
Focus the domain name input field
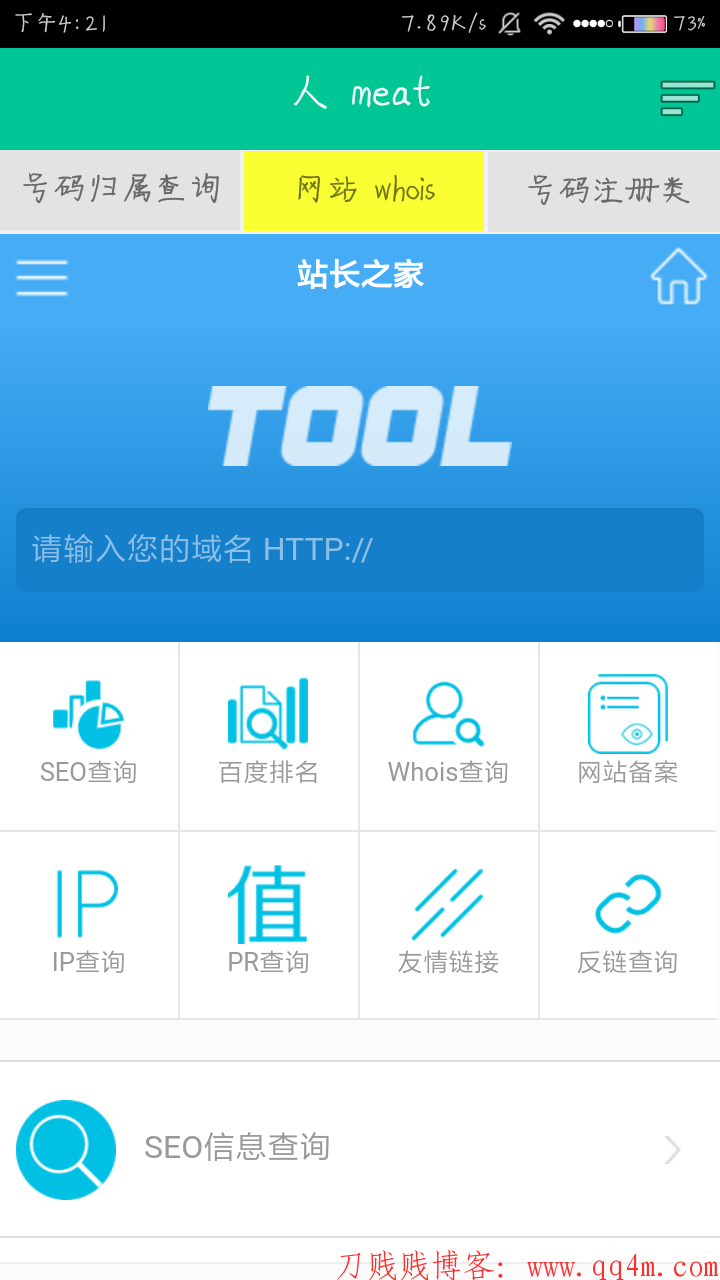click(x=360, y=550)
